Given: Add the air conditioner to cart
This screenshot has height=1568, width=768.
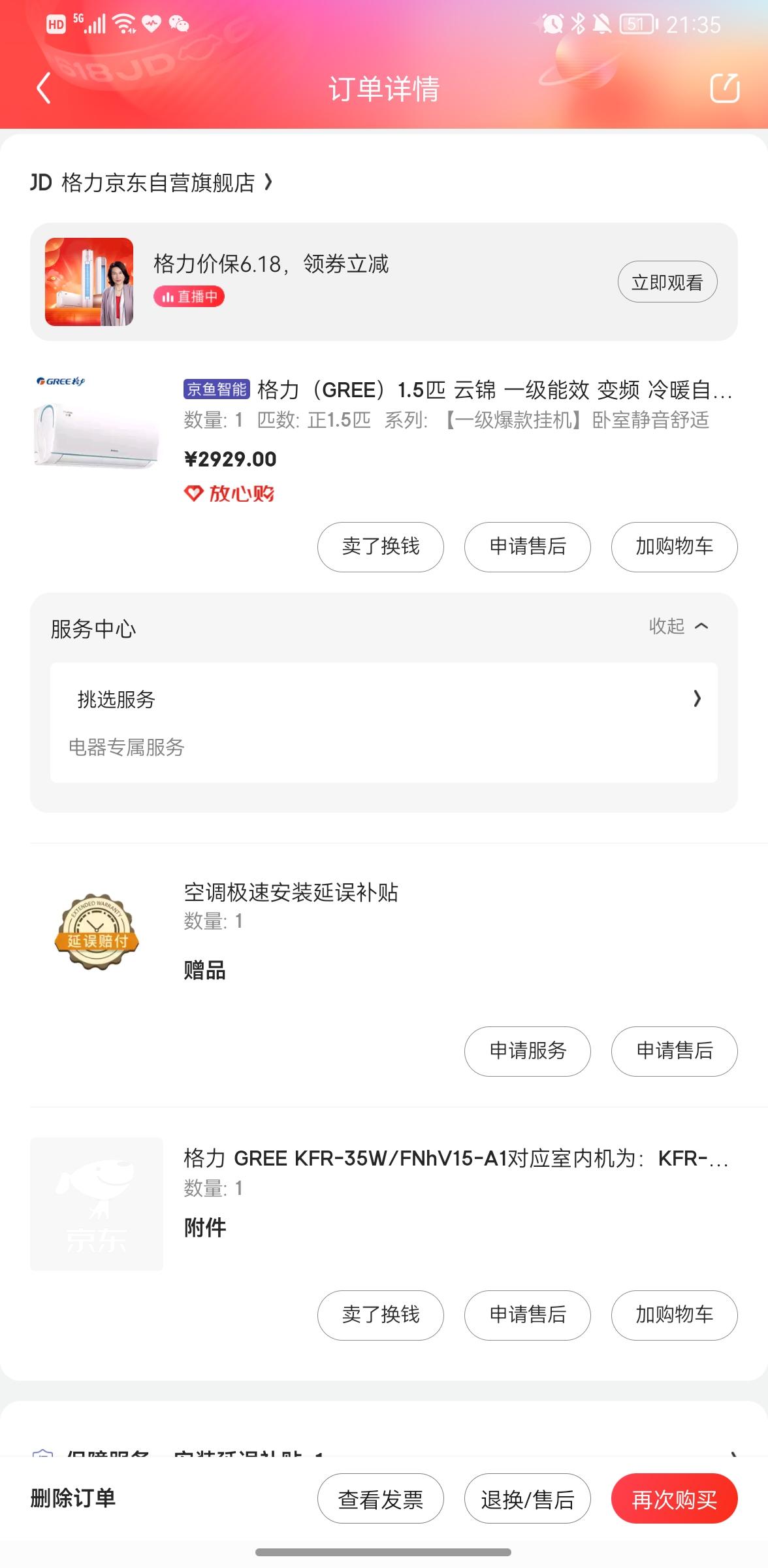Looking at the screenshot, I should coord(674,547).
